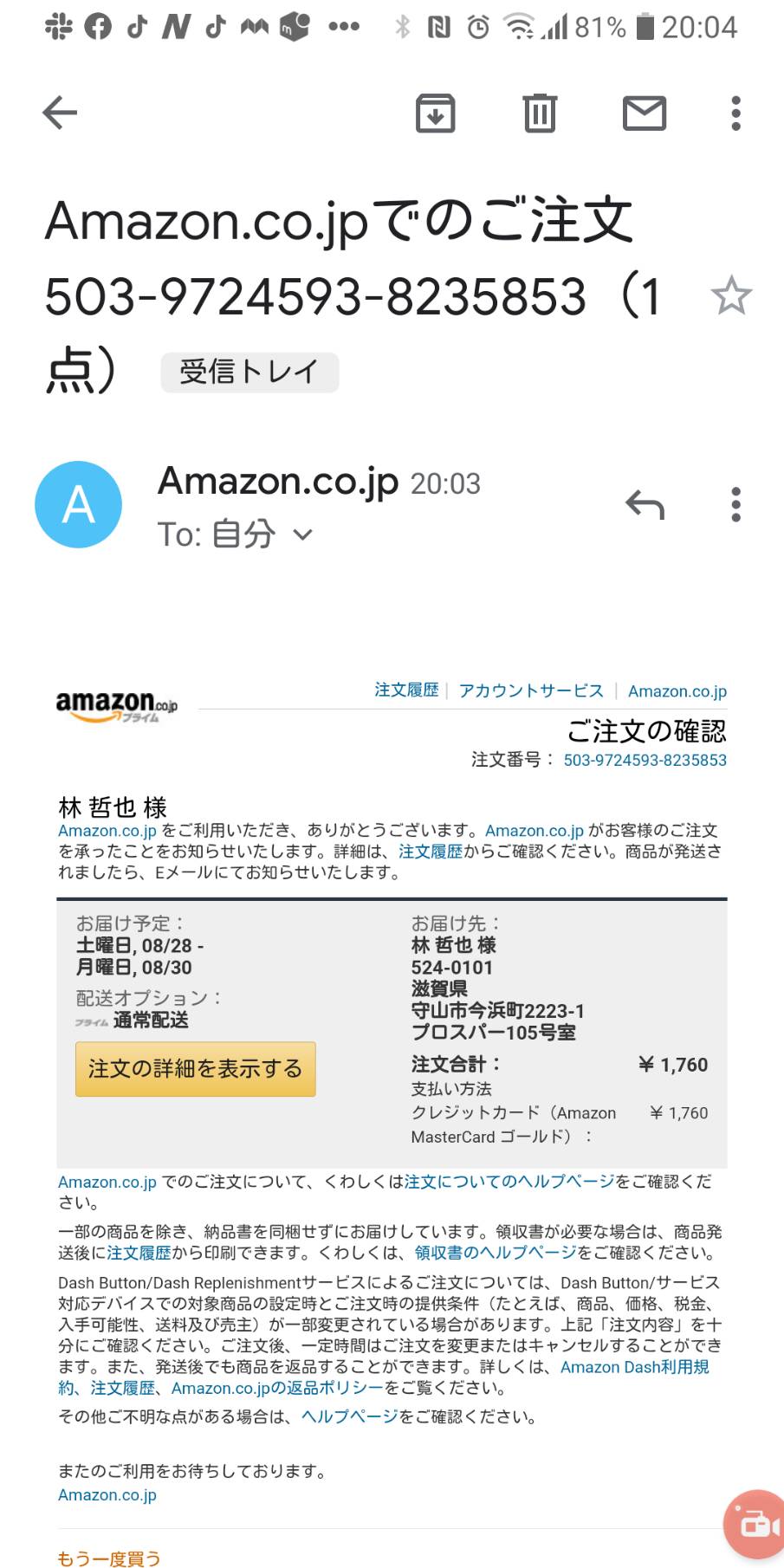Viewport: 784px width, 1568px height.
Task: Mark the email as unread
Action: tap(645, 113)
